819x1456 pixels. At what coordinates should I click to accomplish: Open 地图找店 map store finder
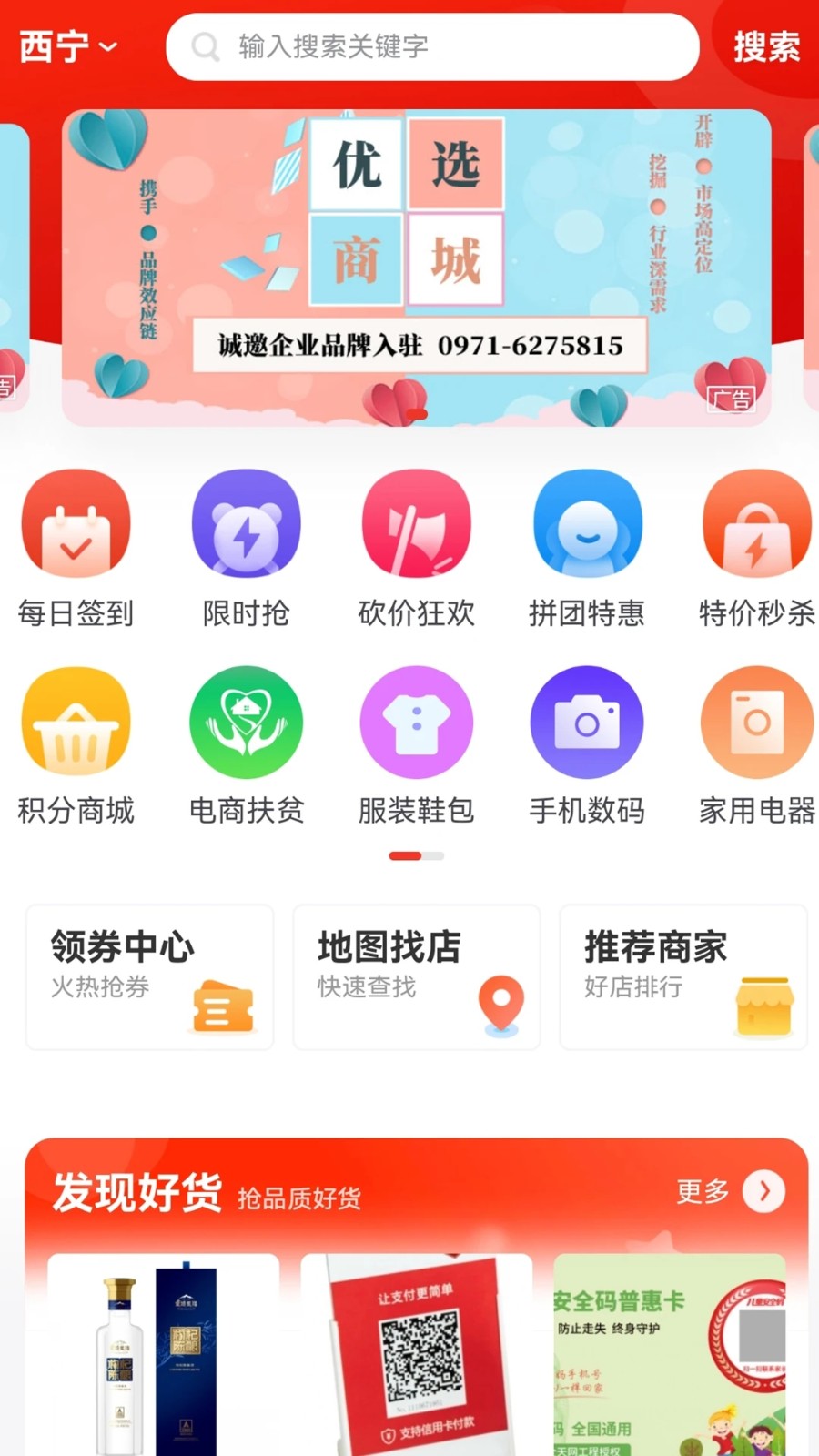(x=415, y=977)
